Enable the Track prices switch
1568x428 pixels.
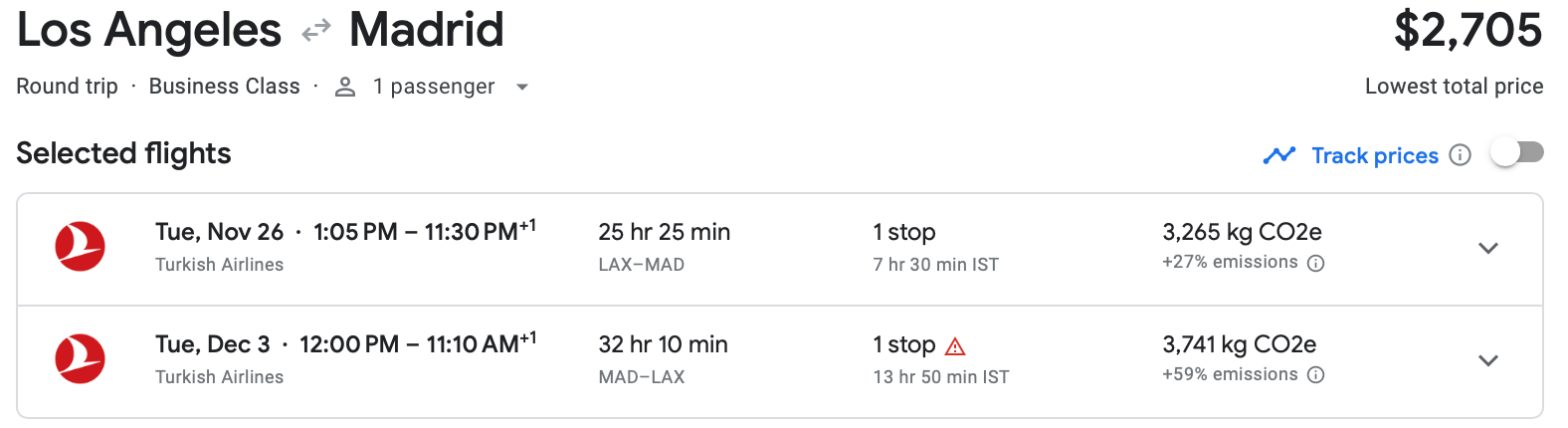coord(1516,153)
